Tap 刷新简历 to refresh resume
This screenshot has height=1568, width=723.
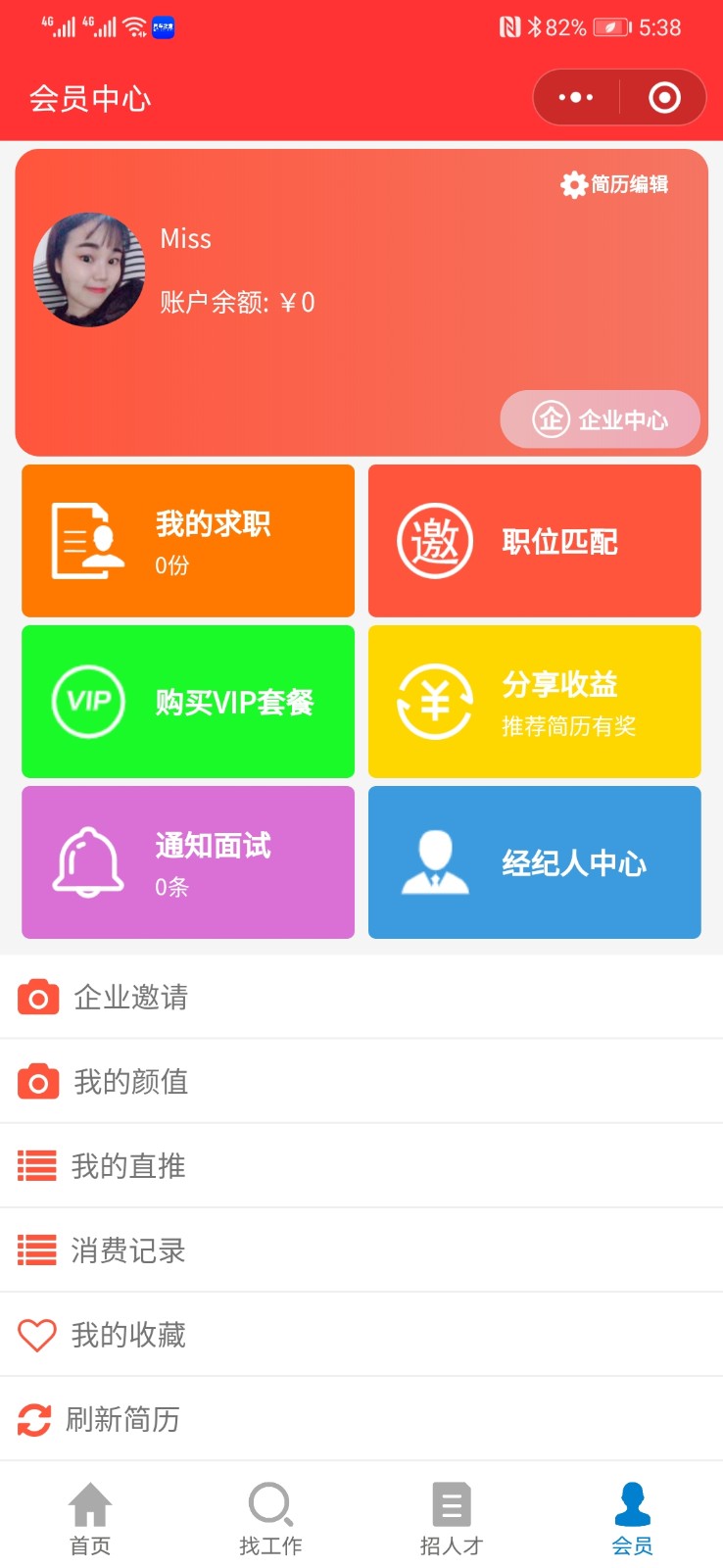point(361,1419)
